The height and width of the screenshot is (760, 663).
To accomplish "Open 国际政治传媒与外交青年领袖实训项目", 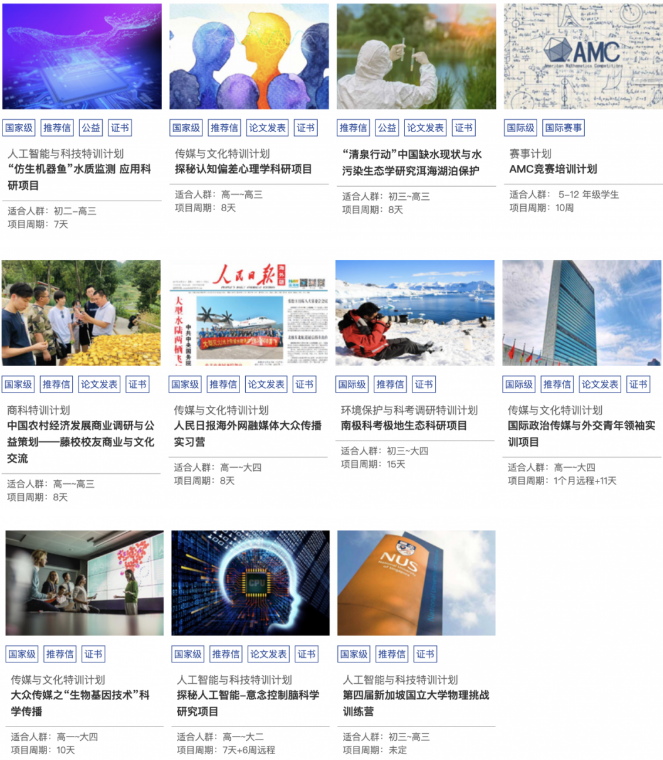I will [581, 433].
